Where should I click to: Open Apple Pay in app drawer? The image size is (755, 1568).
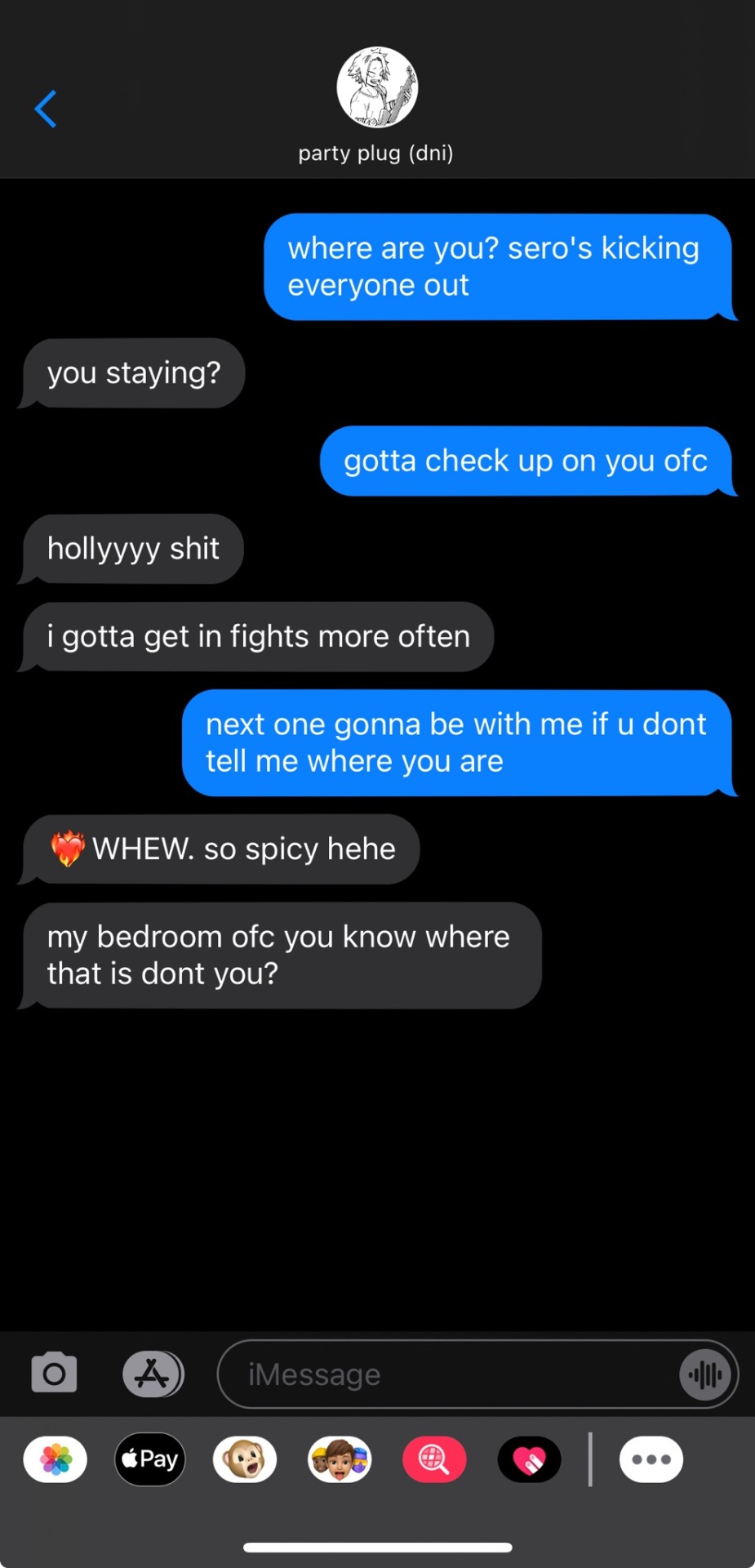[150, 1459]
